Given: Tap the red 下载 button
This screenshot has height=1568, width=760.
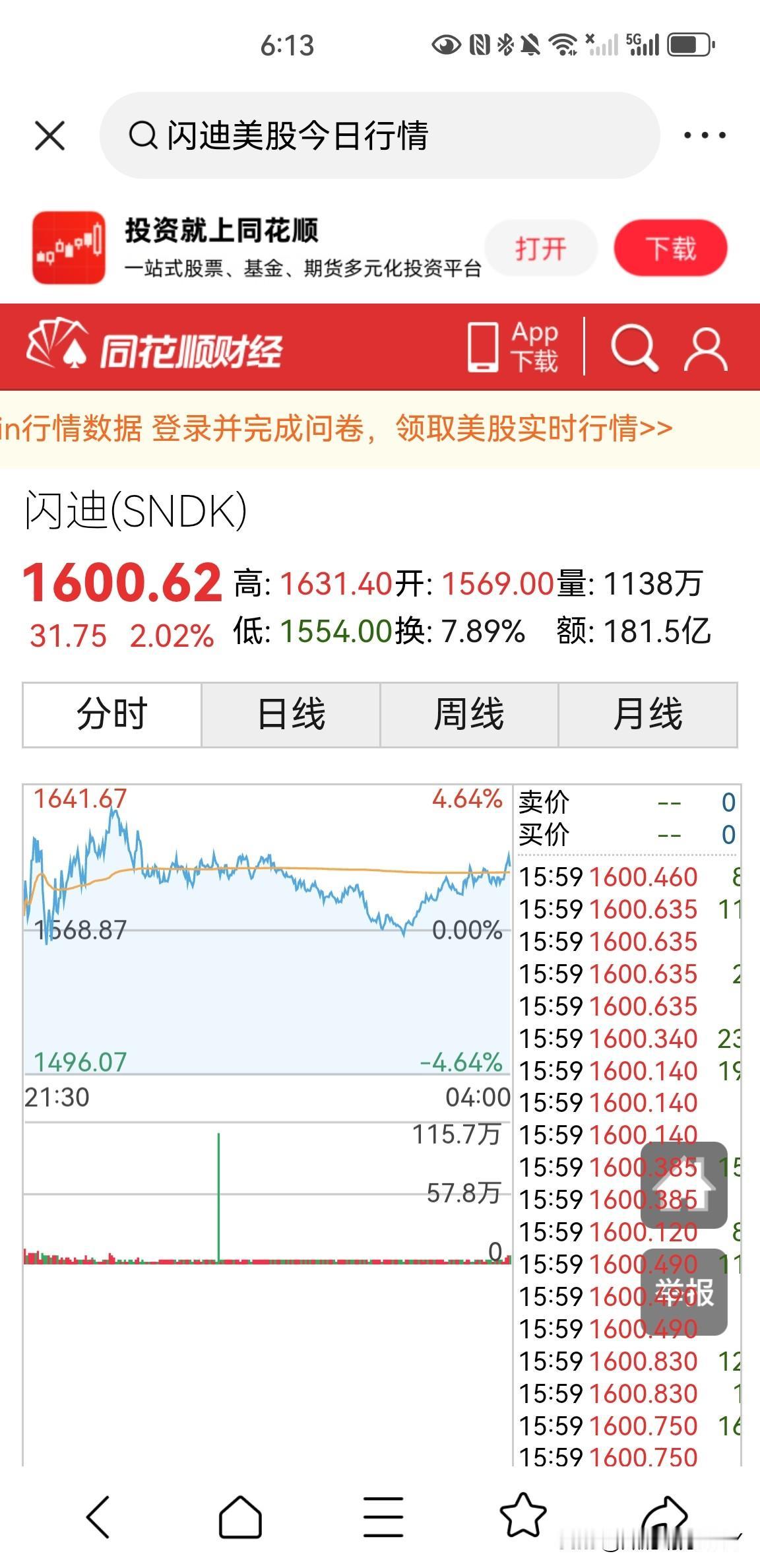Looking at the screenshot, I should pos(670,248).
